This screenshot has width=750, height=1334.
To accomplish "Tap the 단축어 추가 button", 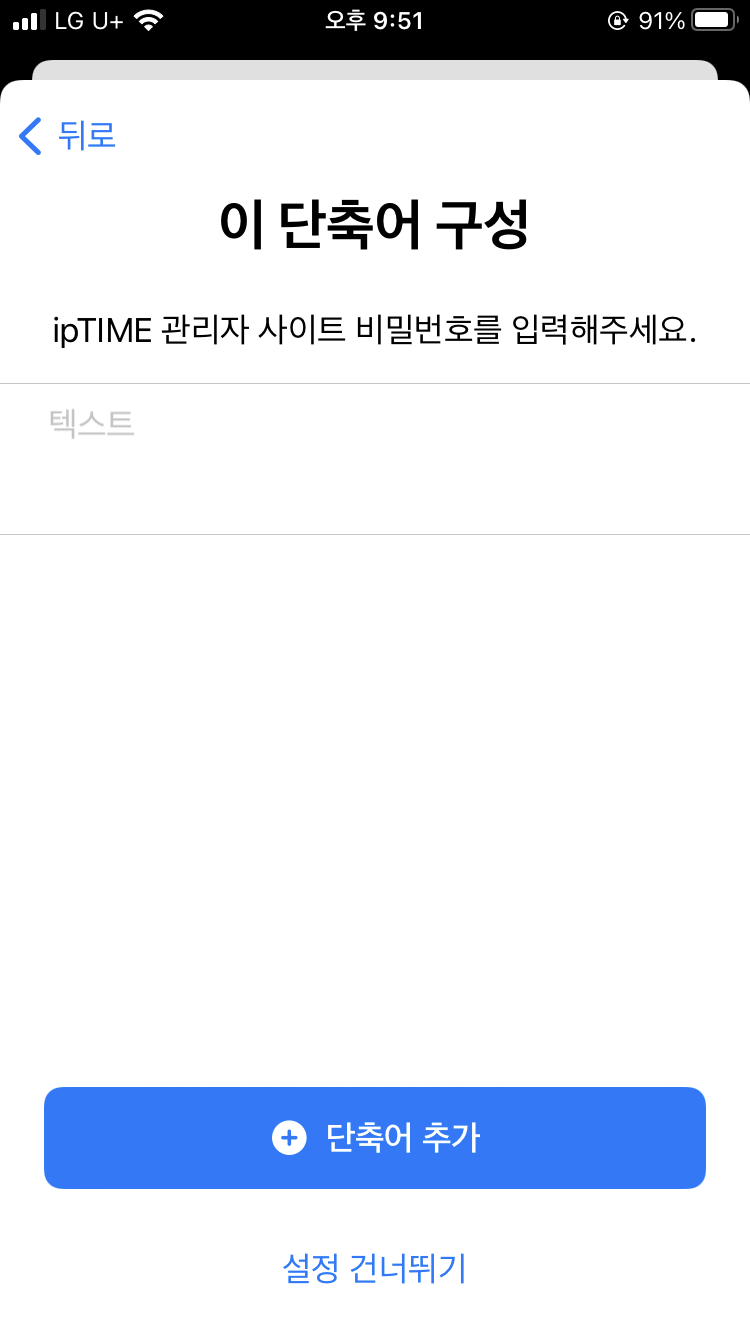I will click(375, 1138).
